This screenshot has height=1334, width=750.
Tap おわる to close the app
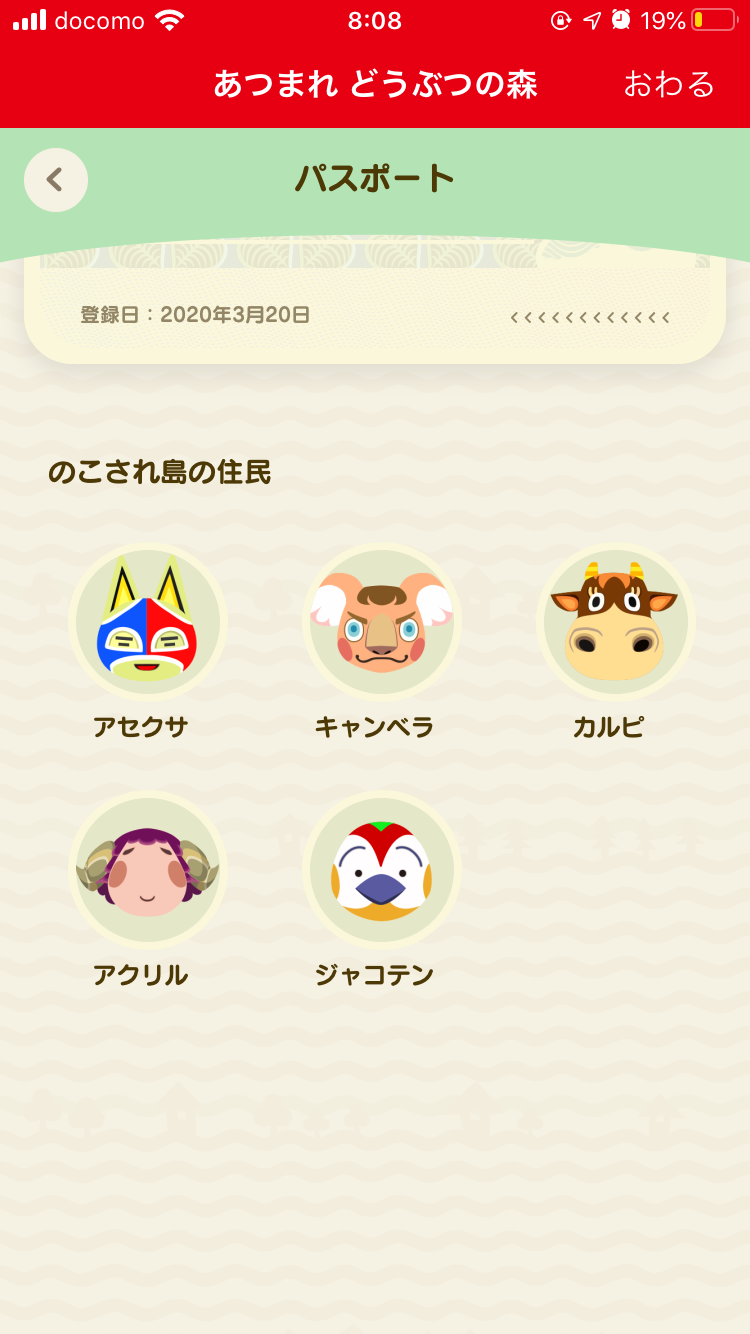[669, 84]
